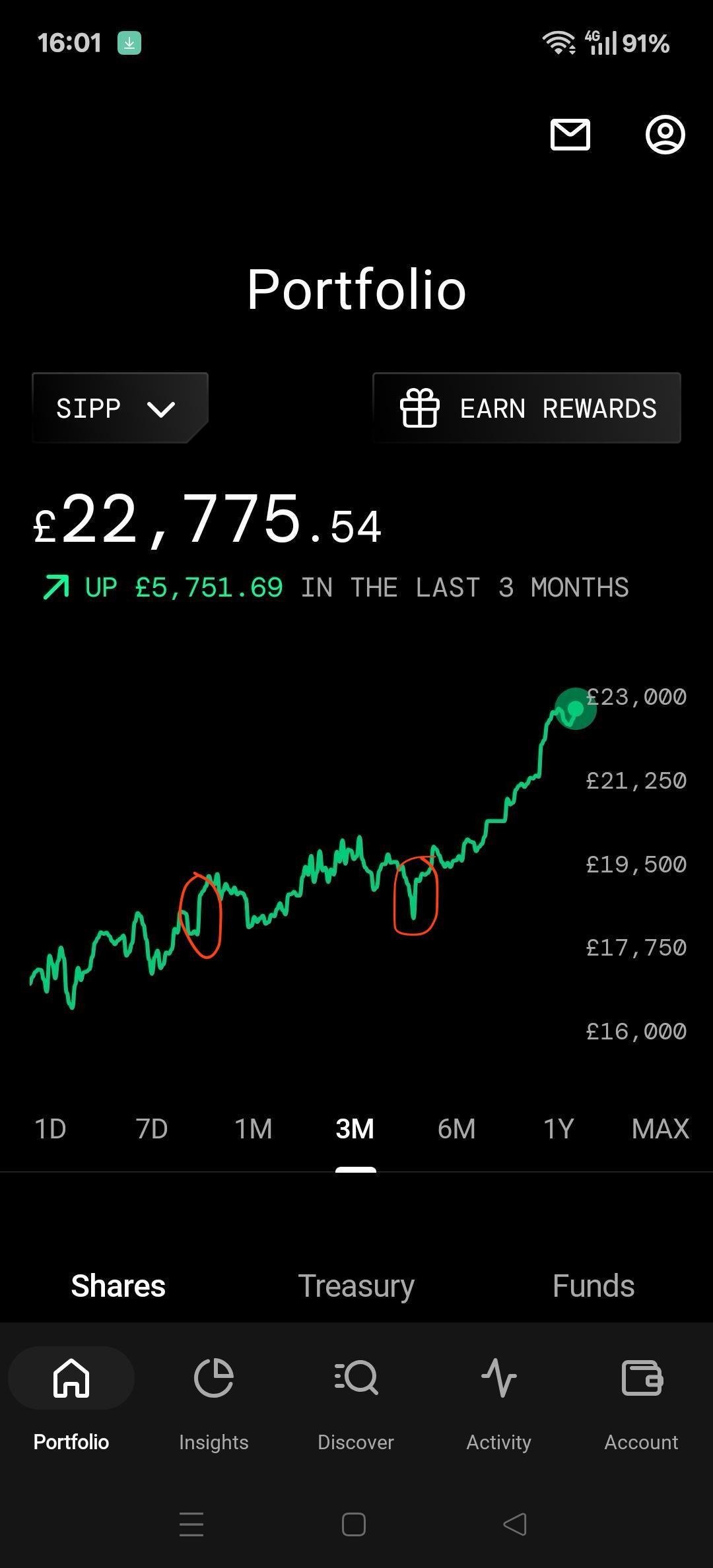Expand the SIPP account dropdown
This screenshot has height=1568, width=713.
[x=119, y=408]
